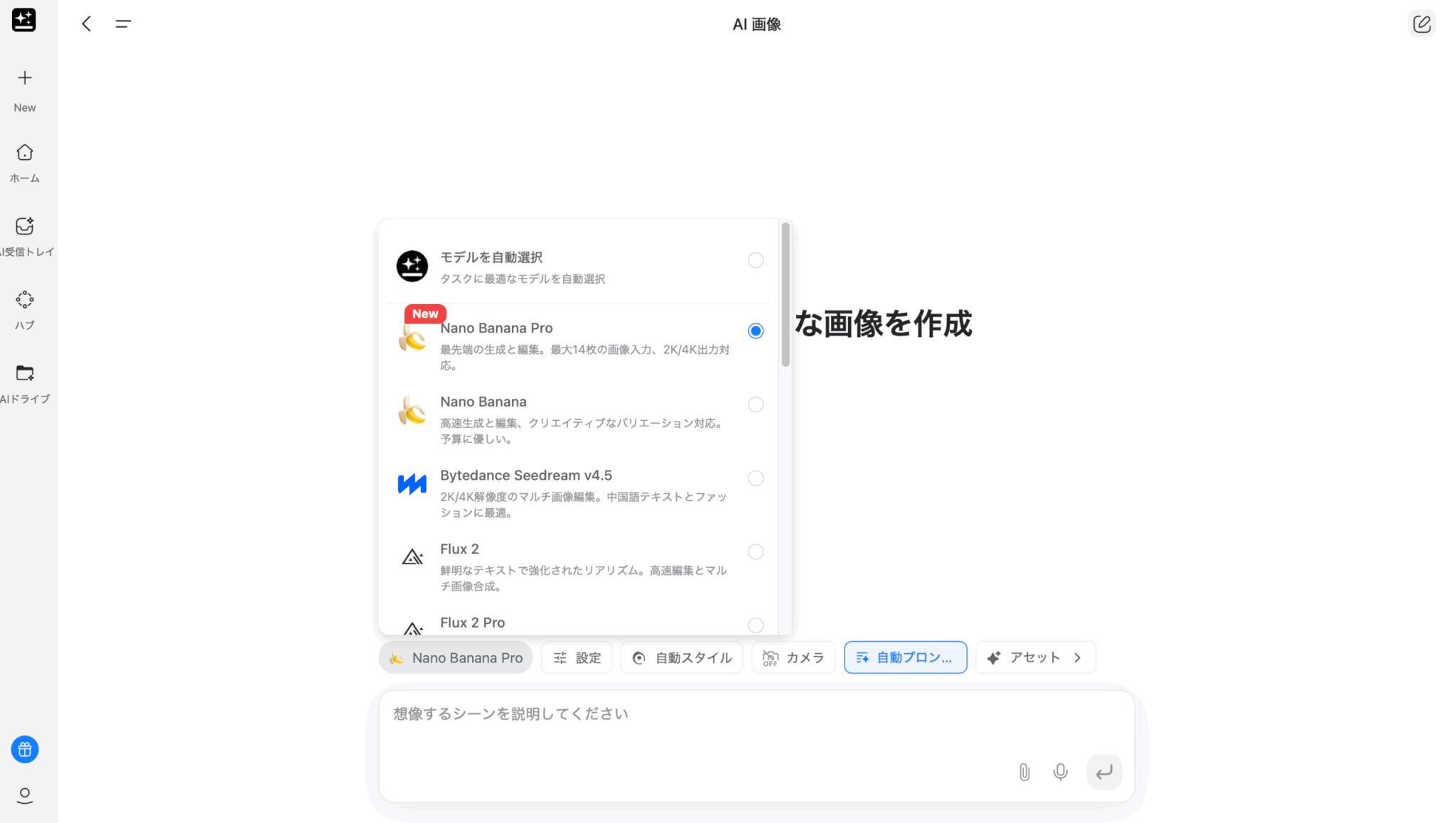Viewport: 1456px width, 823px height.
Task: Open the gift icon
Action: point(25,749)
